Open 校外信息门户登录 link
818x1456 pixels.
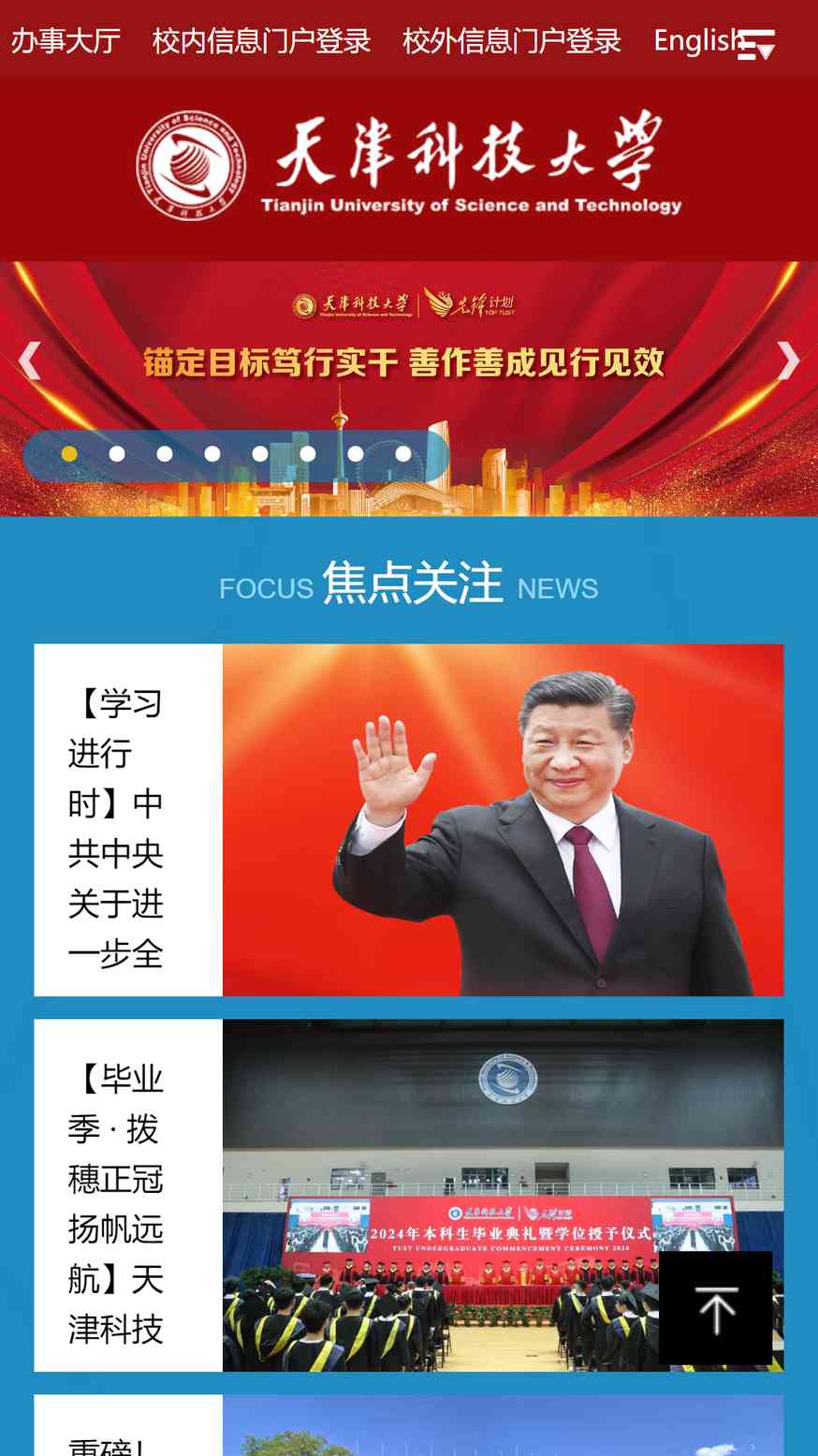point(511,41)
